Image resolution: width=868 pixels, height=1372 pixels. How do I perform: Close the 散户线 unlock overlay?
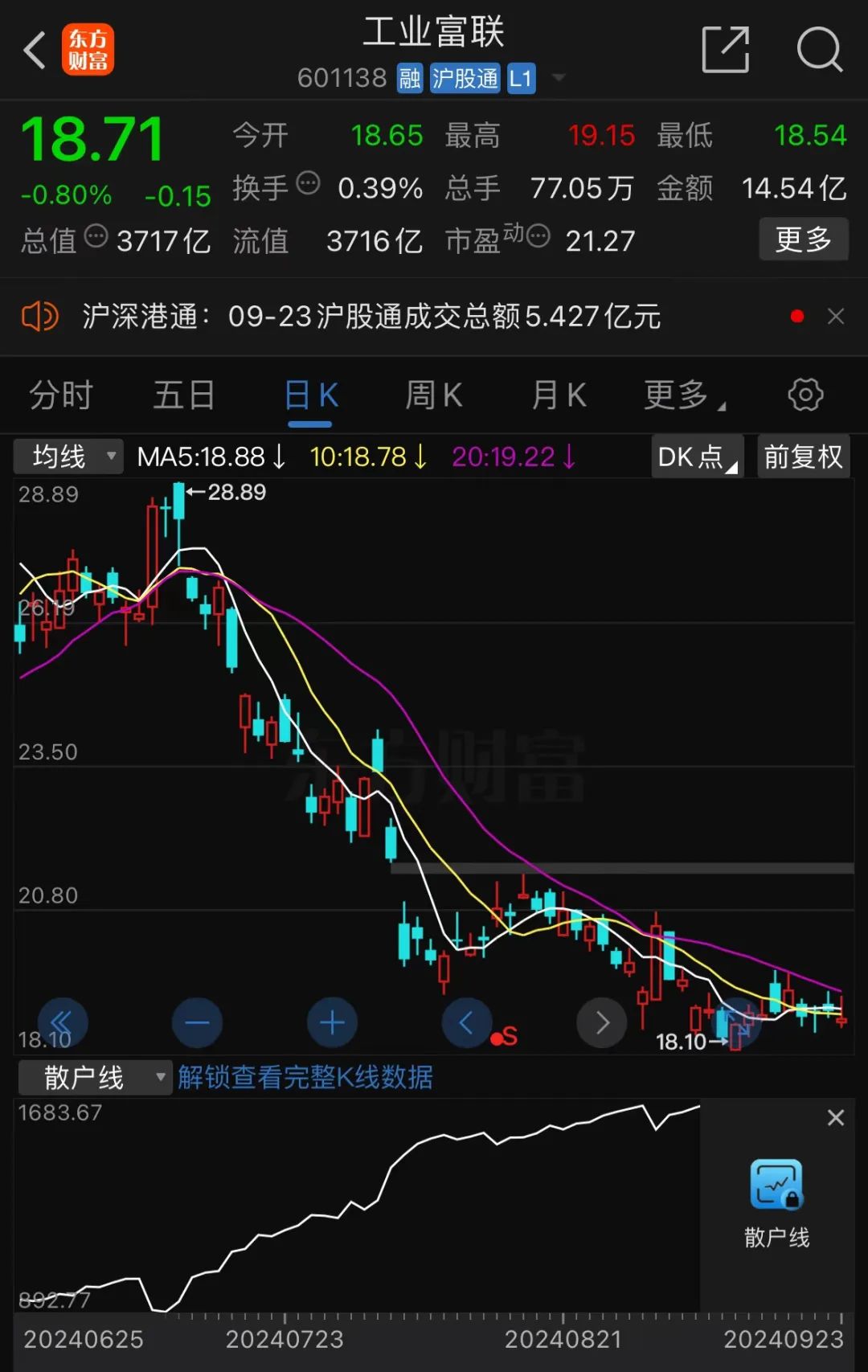[x=836, y=1117]
